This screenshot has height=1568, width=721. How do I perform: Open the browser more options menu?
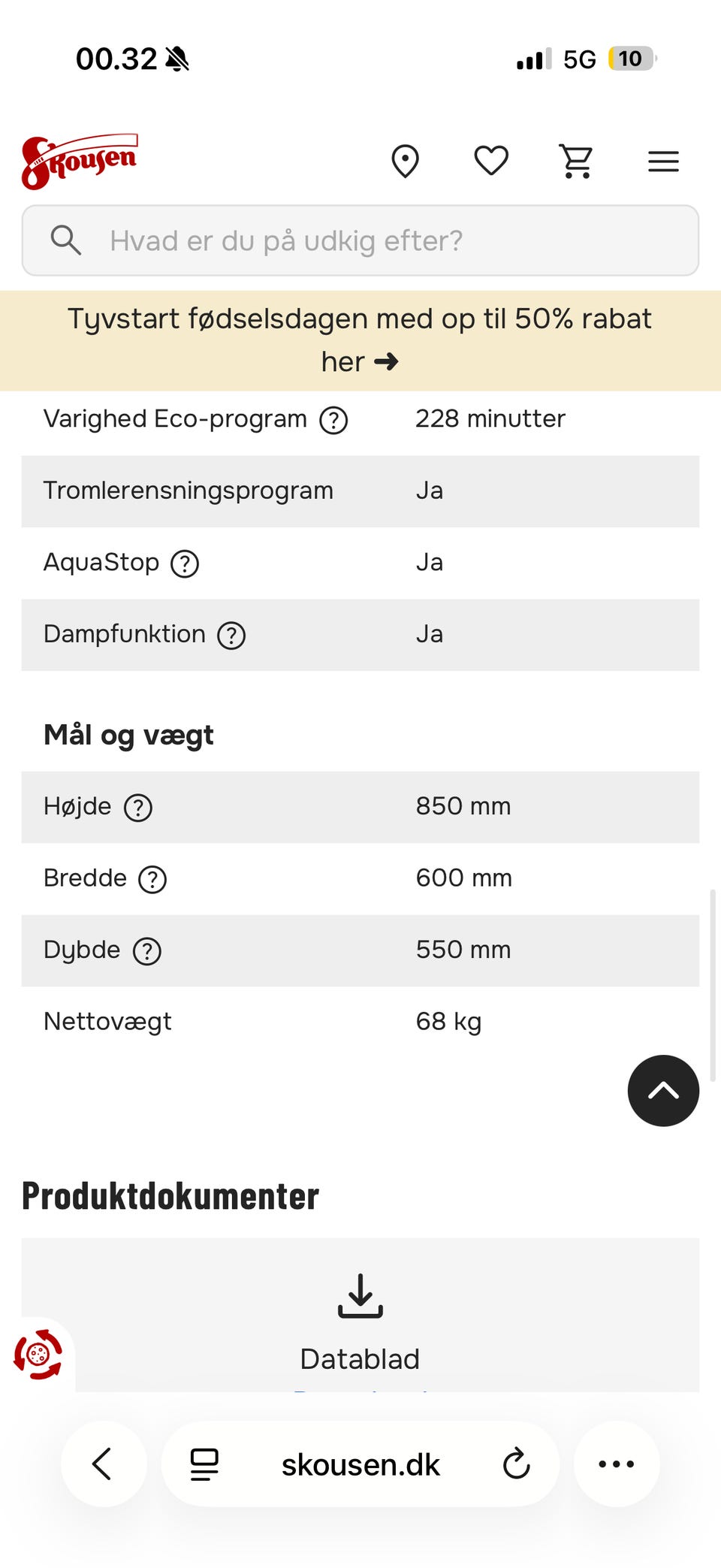pyautogui.click(x=617, y=1464)
